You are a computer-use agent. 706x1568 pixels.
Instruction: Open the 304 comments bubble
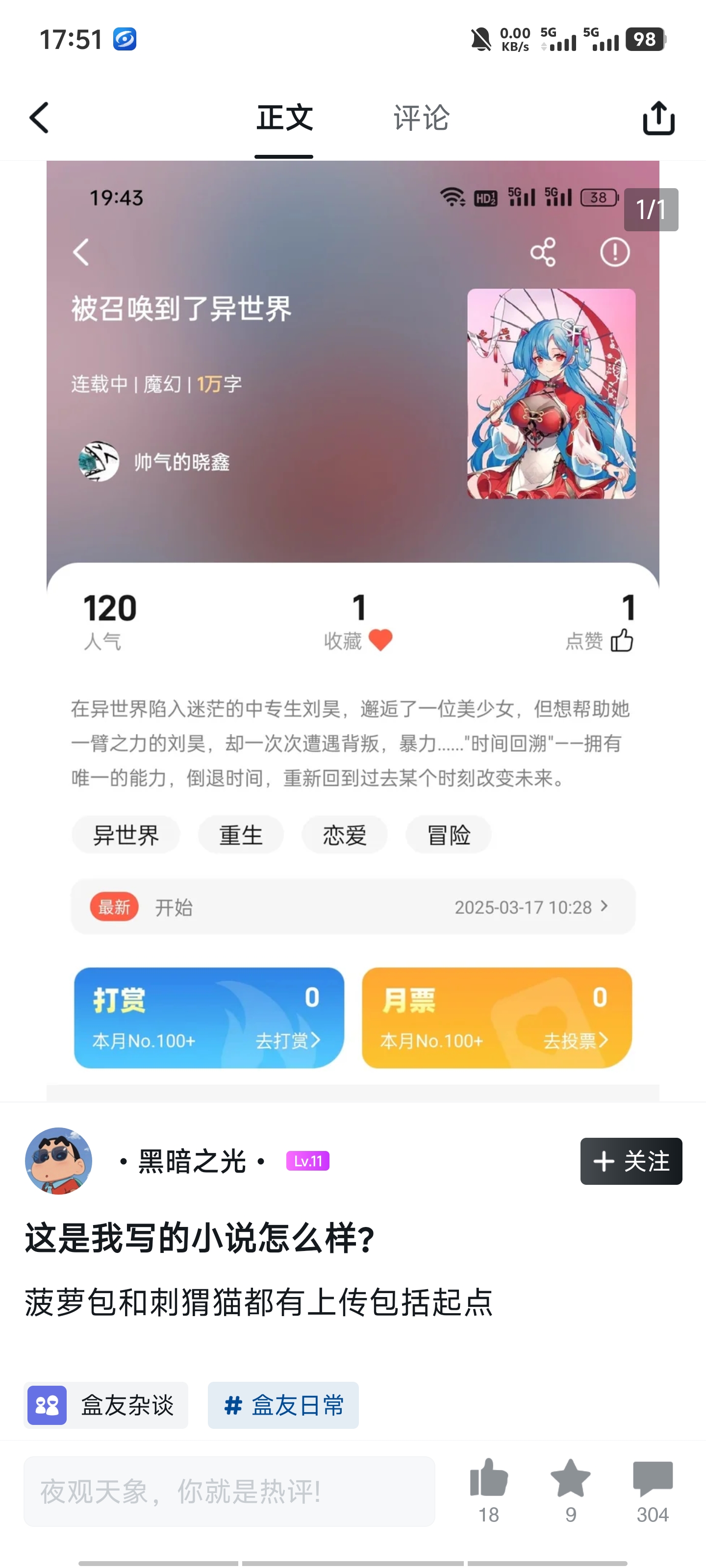click(653, 1479)
